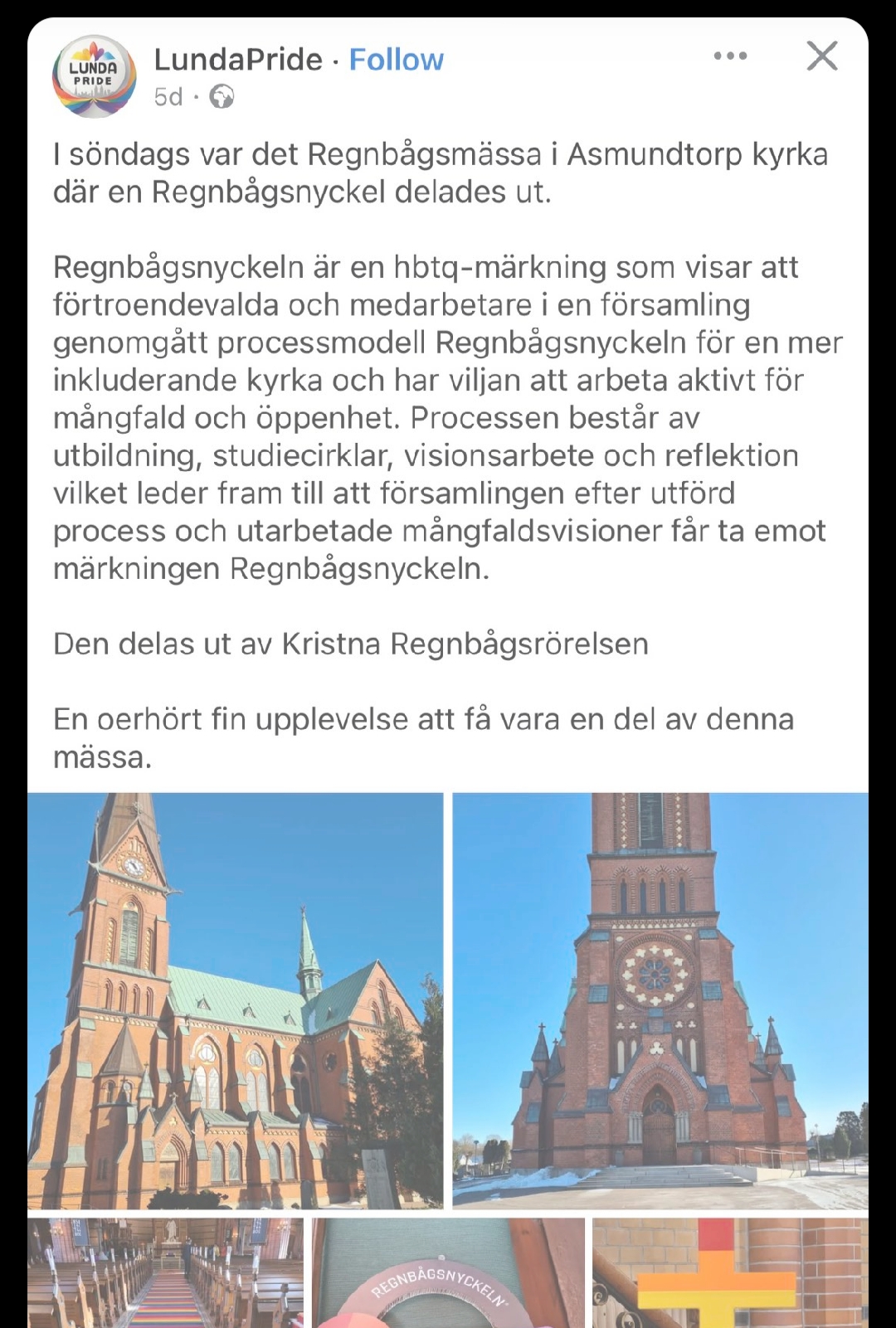Image resolution: width=896 pixels, height=1328 pixels.
Task: Open the rainbow aisle interior photo
Action: tap(166, 1272)
